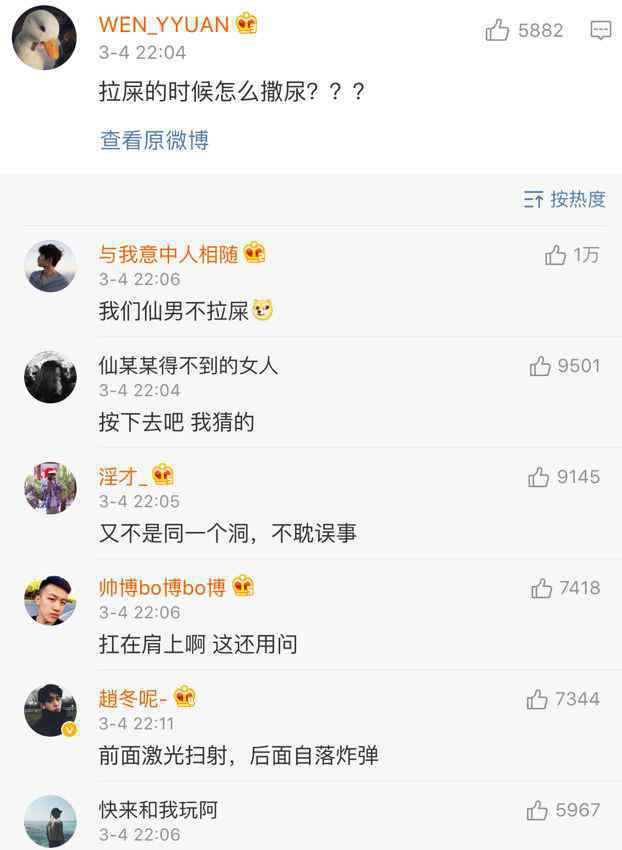
Task: Reply to the WEN_YYUAN comment
Action: (601, 31)
